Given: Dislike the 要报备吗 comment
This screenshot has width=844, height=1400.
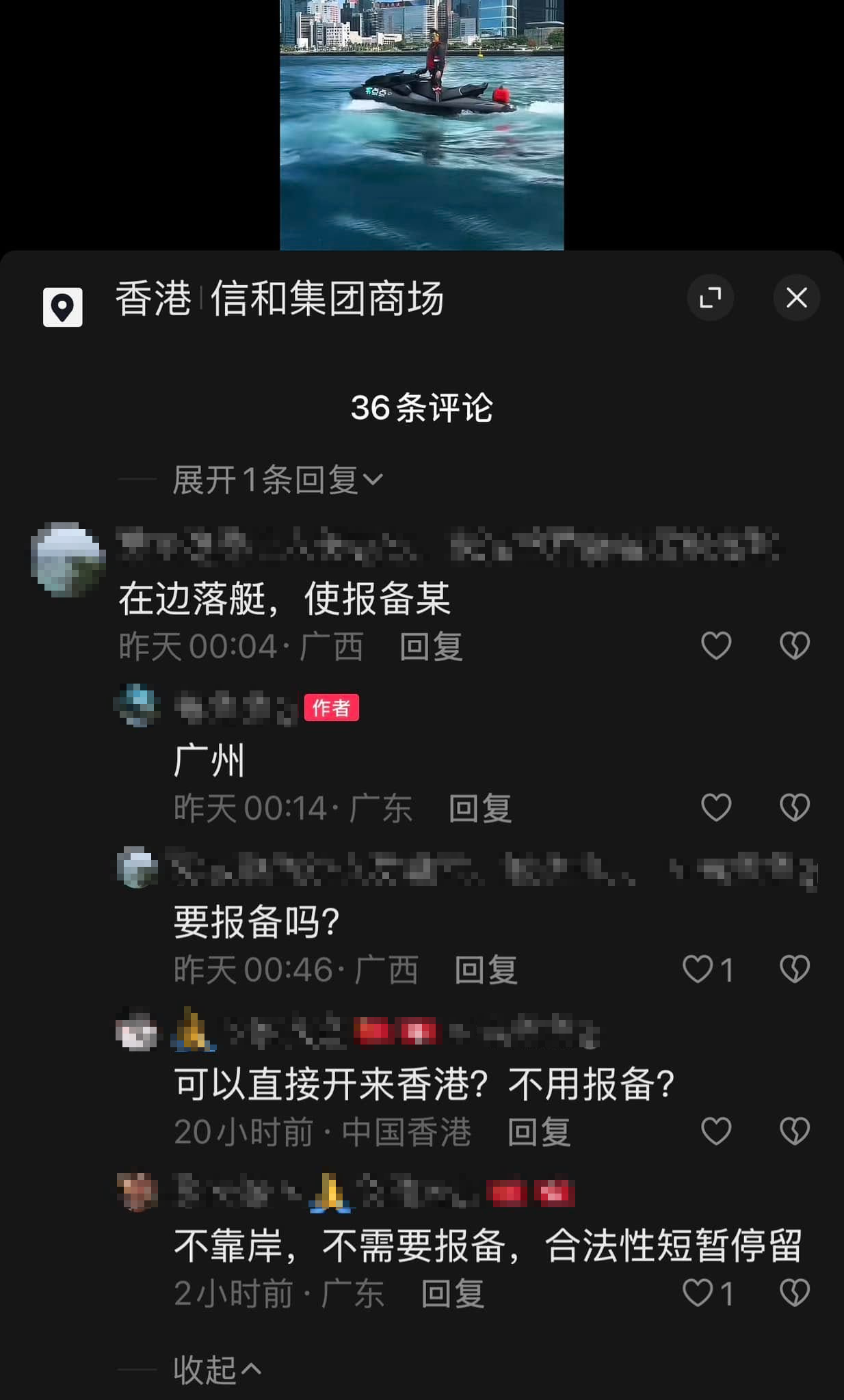Looking at the screenshot, I should pyautogui.click(x=795, y=969).
